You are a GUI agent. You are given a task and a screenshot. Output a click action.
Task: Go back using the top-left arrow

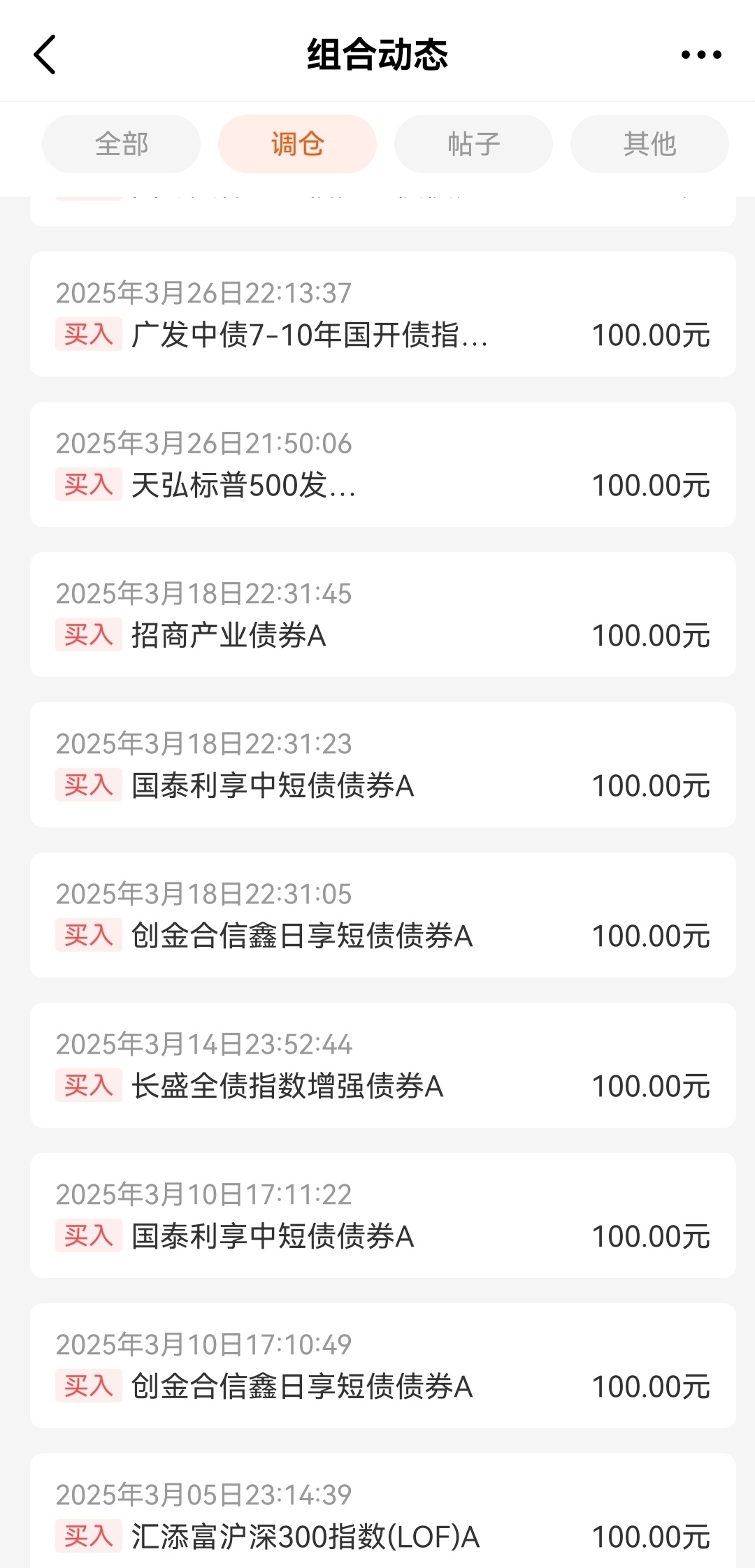[45, 55]
